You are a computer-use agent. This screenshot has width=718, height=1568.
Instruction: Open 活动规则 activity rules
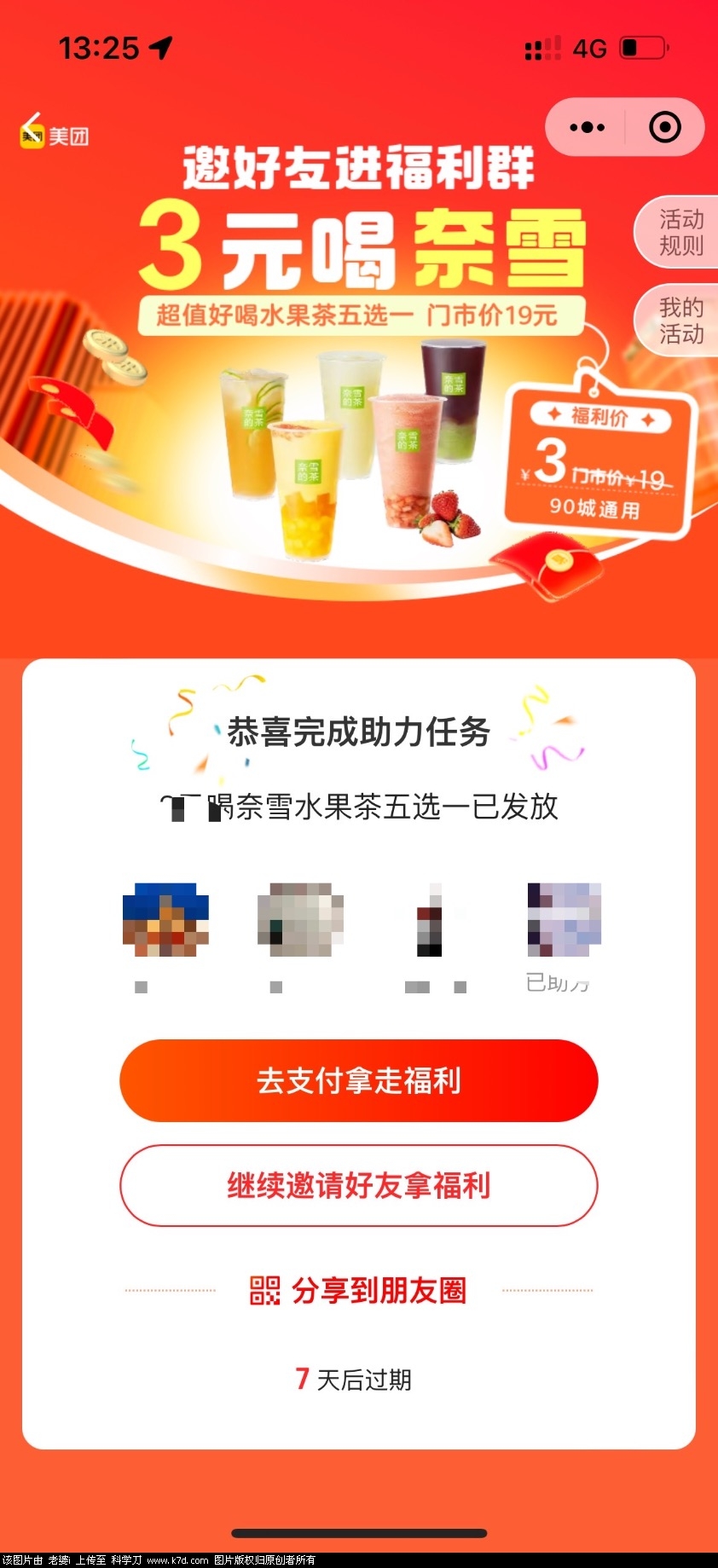(x=680, y=232)
